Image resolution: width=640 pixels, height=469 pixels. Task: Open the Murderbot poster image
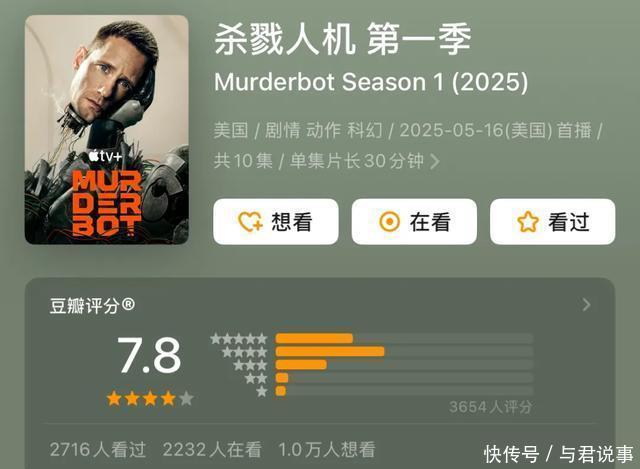coord(107,130)
